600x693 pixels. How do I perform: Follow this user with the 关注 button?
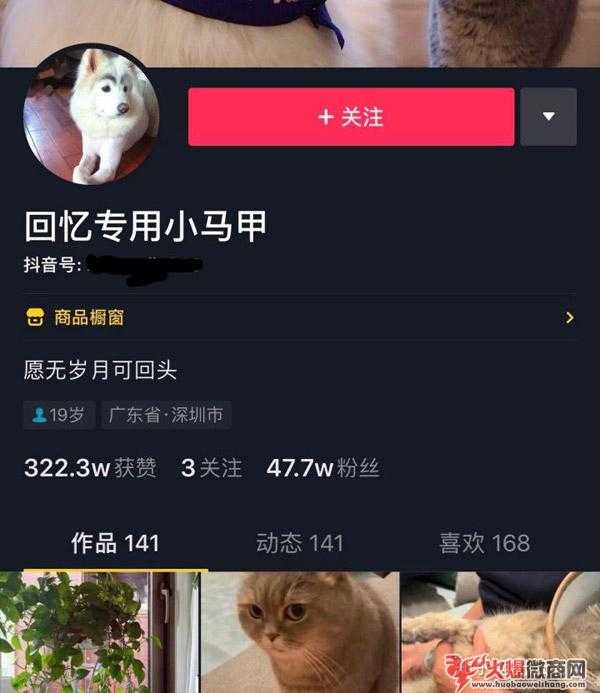click(351, 117)
